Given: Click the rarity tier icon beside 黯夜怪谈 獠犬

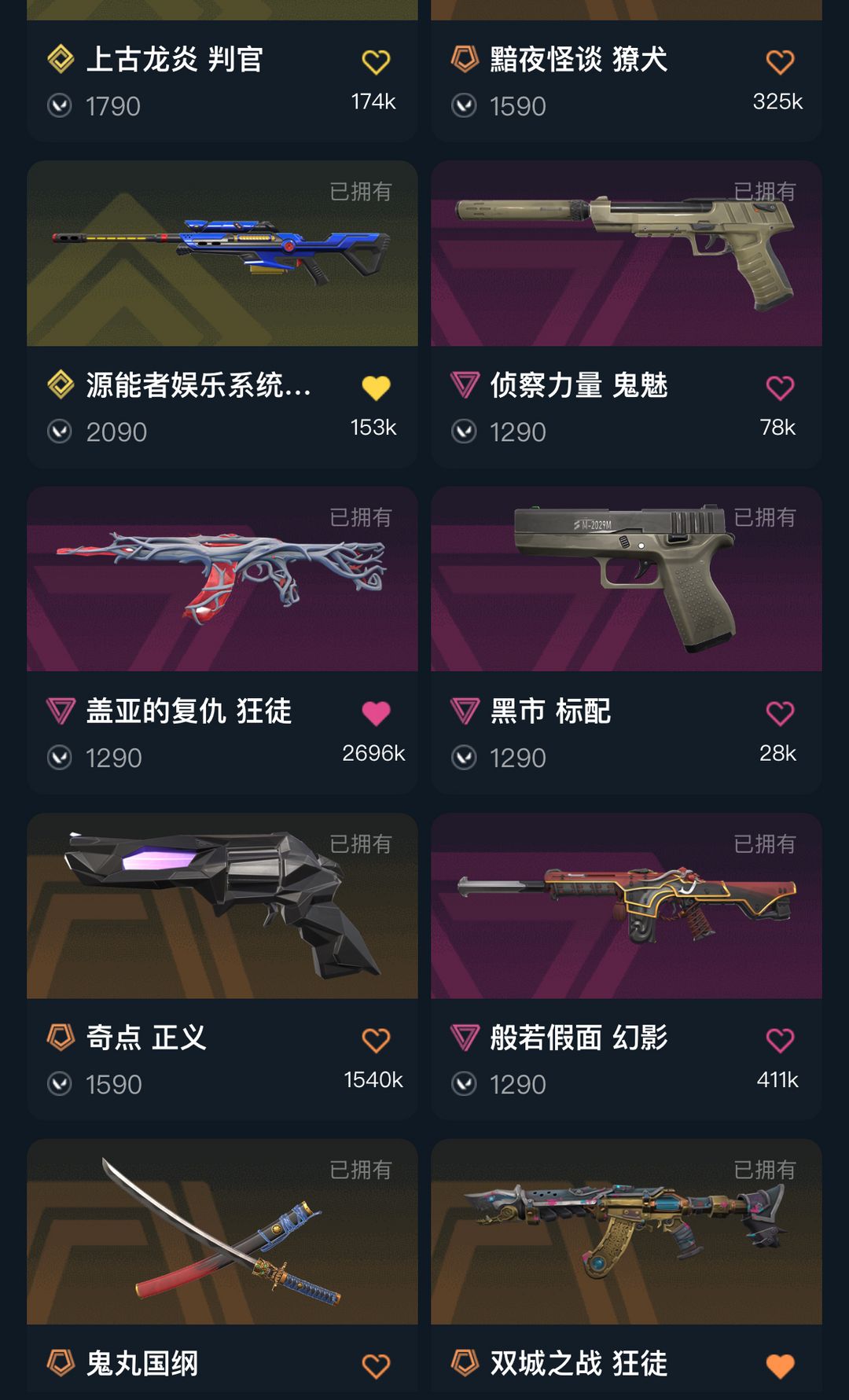Looking at the screenshot, I should point(465,57).
